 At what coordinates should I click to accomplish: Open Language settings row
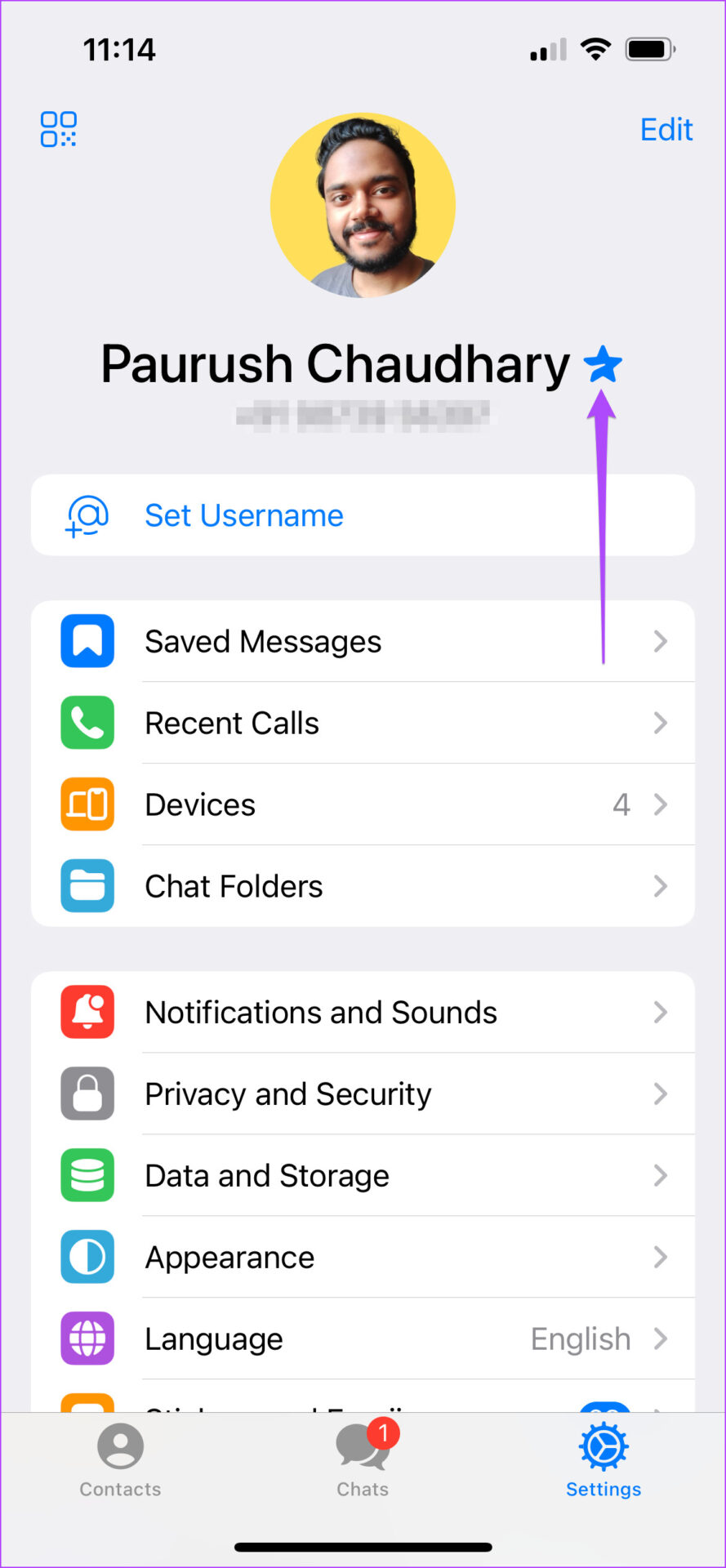363,1339
